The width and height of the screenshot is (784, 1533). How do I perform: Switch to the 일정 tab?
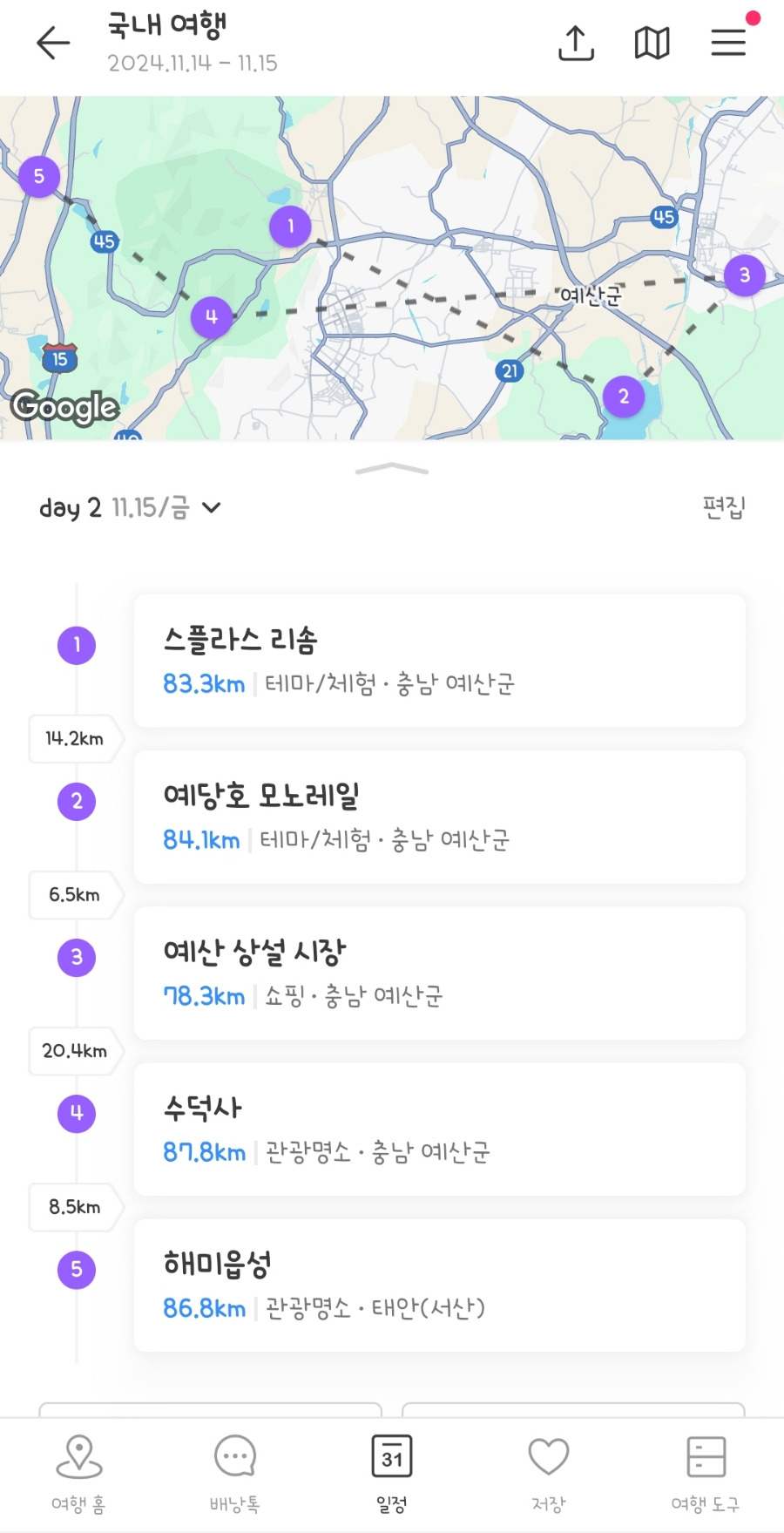392,1475
